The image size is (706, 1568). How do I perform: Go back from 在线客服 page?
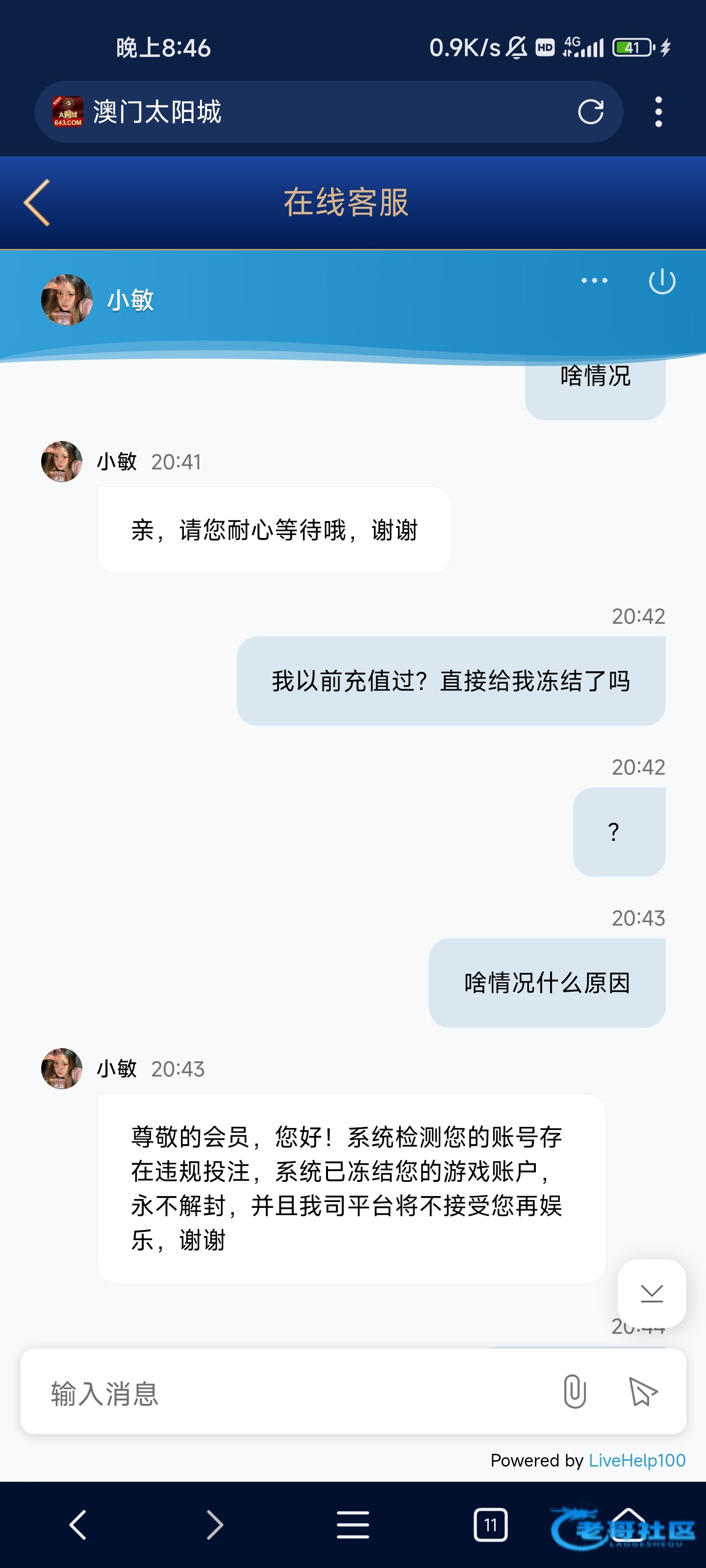(37, 203)
